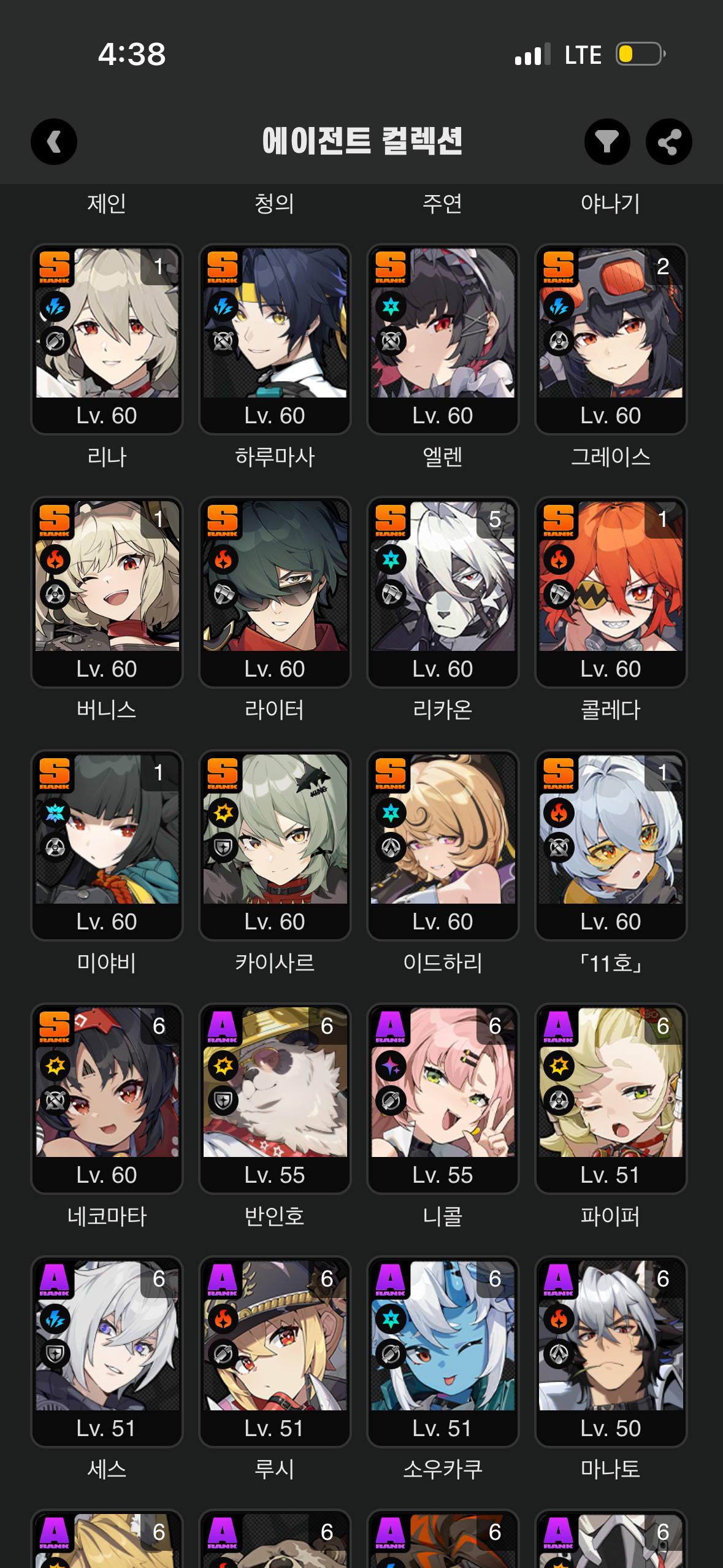This screenshot has width=723, height=1568.
Task: View the Lv. 55 반인호 card
Action: pyautogui.click(x=275, y=1098)
